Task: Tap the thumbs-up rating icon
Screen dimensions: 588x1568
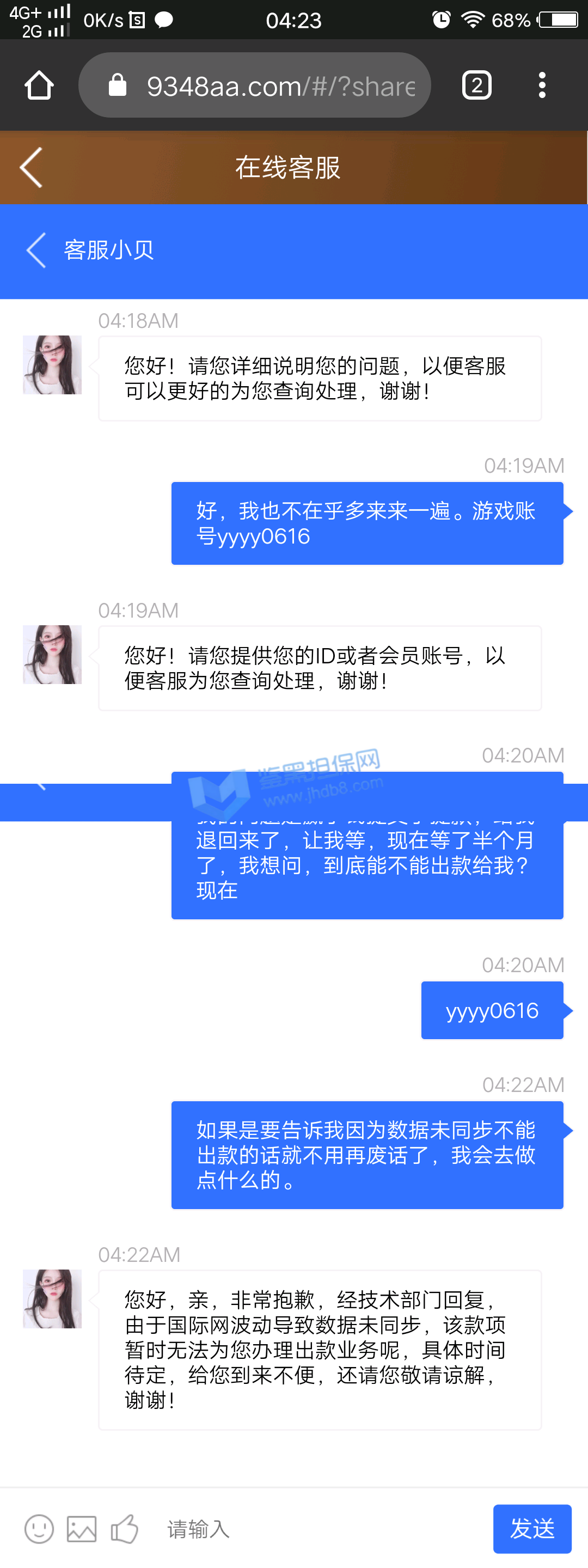Action: (125, 1528)
